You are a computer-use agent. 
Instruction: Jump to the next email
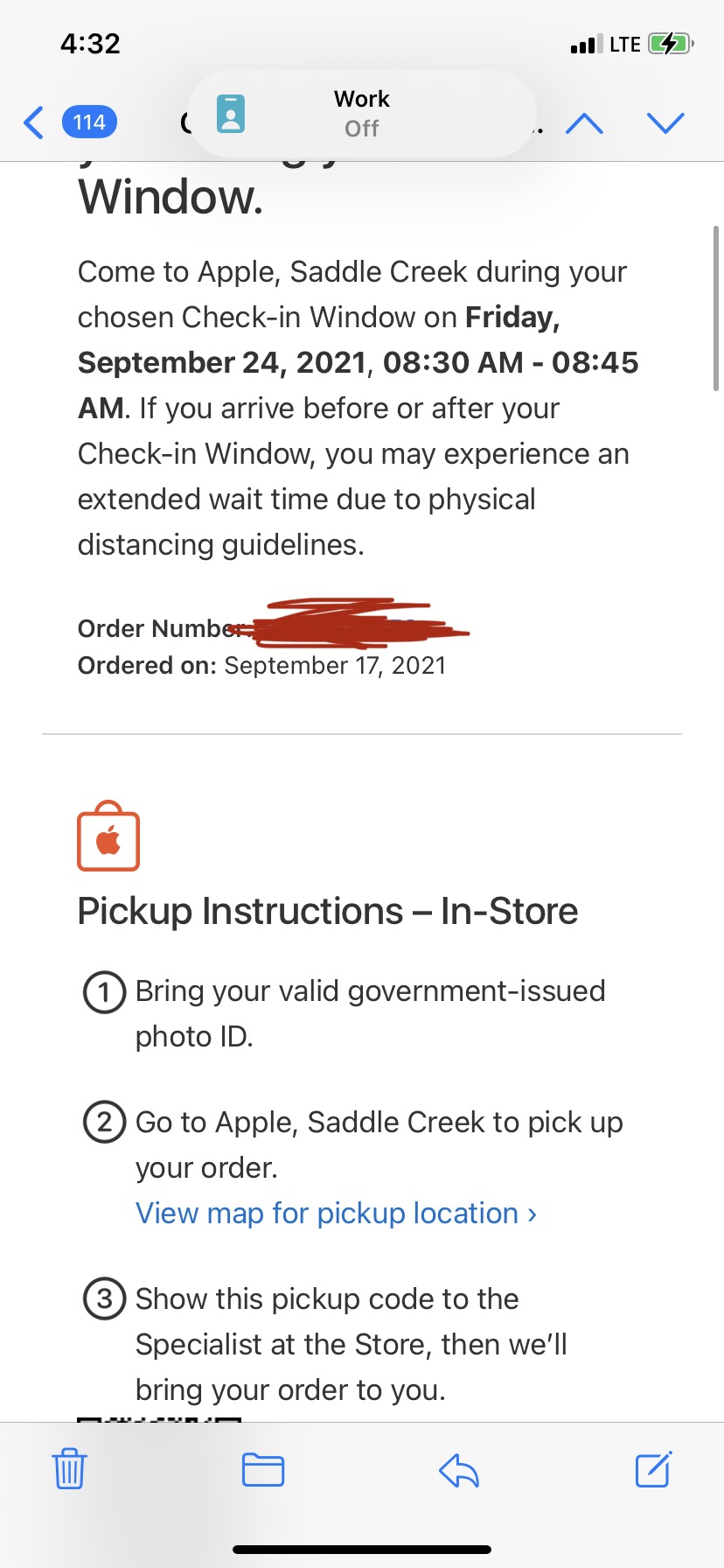tap(665, 123)
